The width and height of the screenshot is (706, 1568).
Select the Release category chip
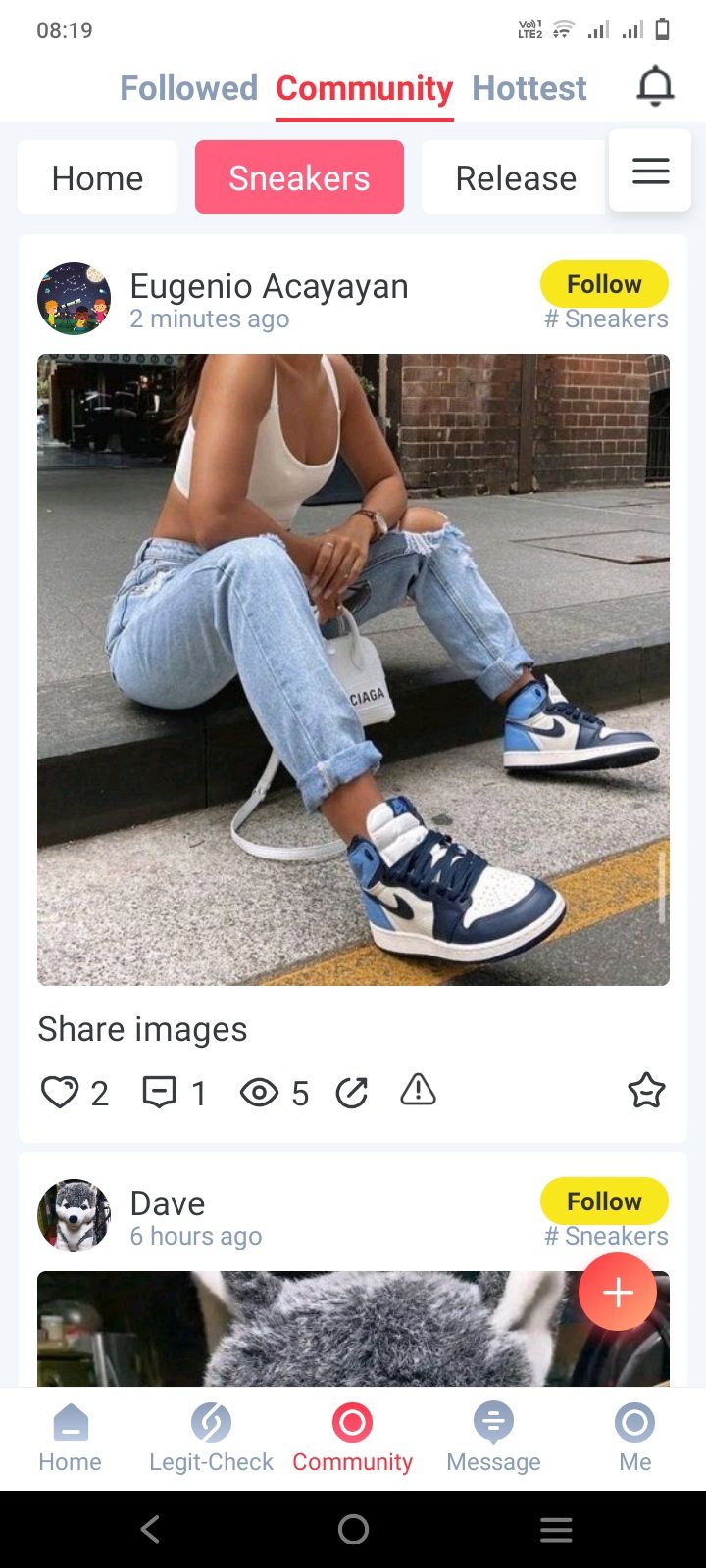point(516,177)
